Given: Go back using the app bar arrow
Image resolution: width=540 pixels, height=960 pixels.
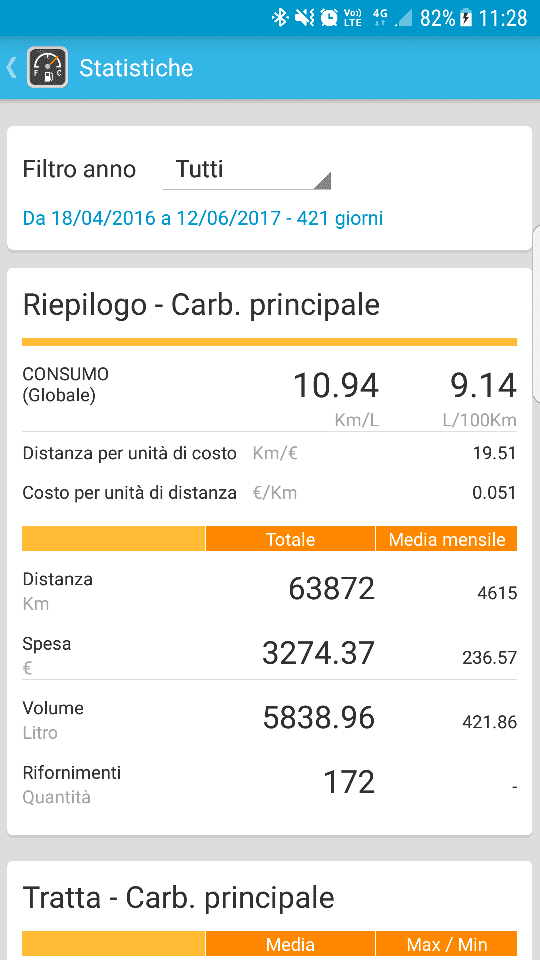Looking at the screenshot, I should (x=11, y=67).
